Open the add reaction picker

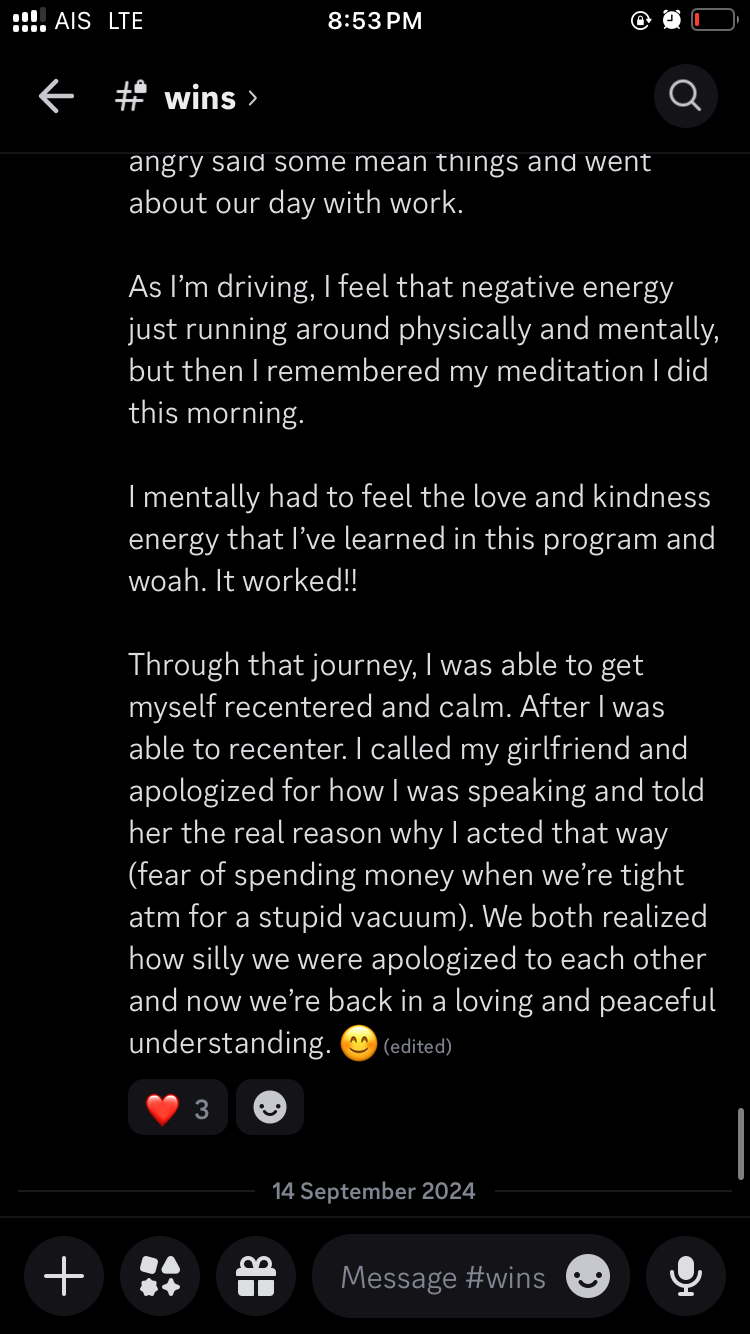coord(270,1108)
